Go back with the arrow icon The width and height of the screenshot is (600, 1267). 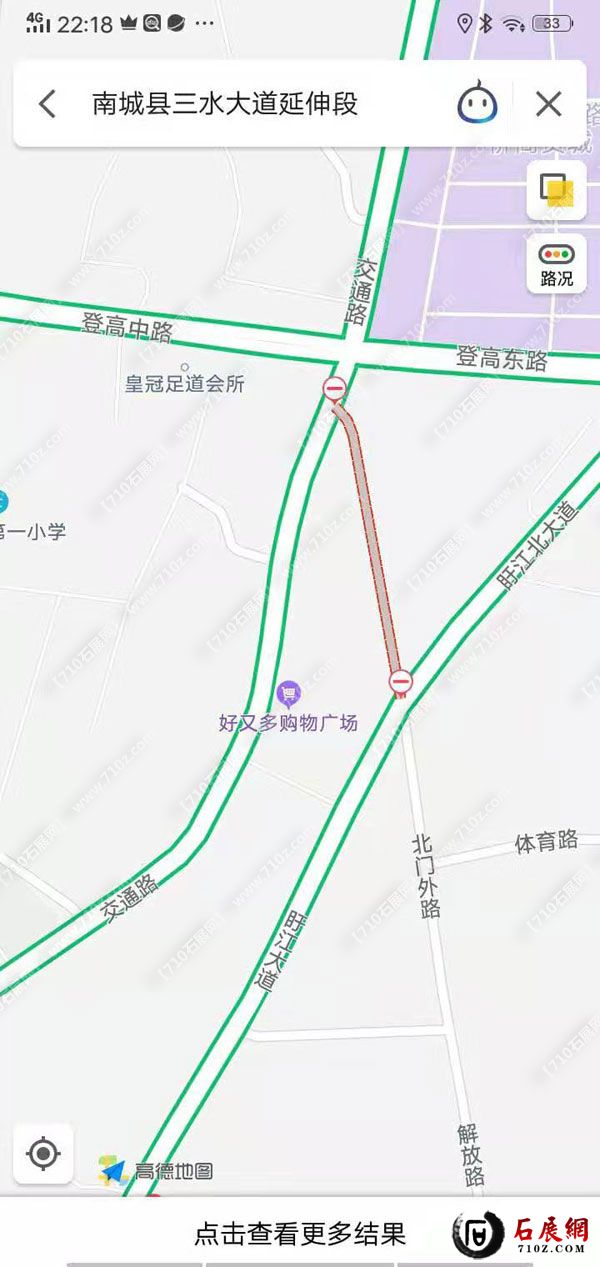(47, 104)
